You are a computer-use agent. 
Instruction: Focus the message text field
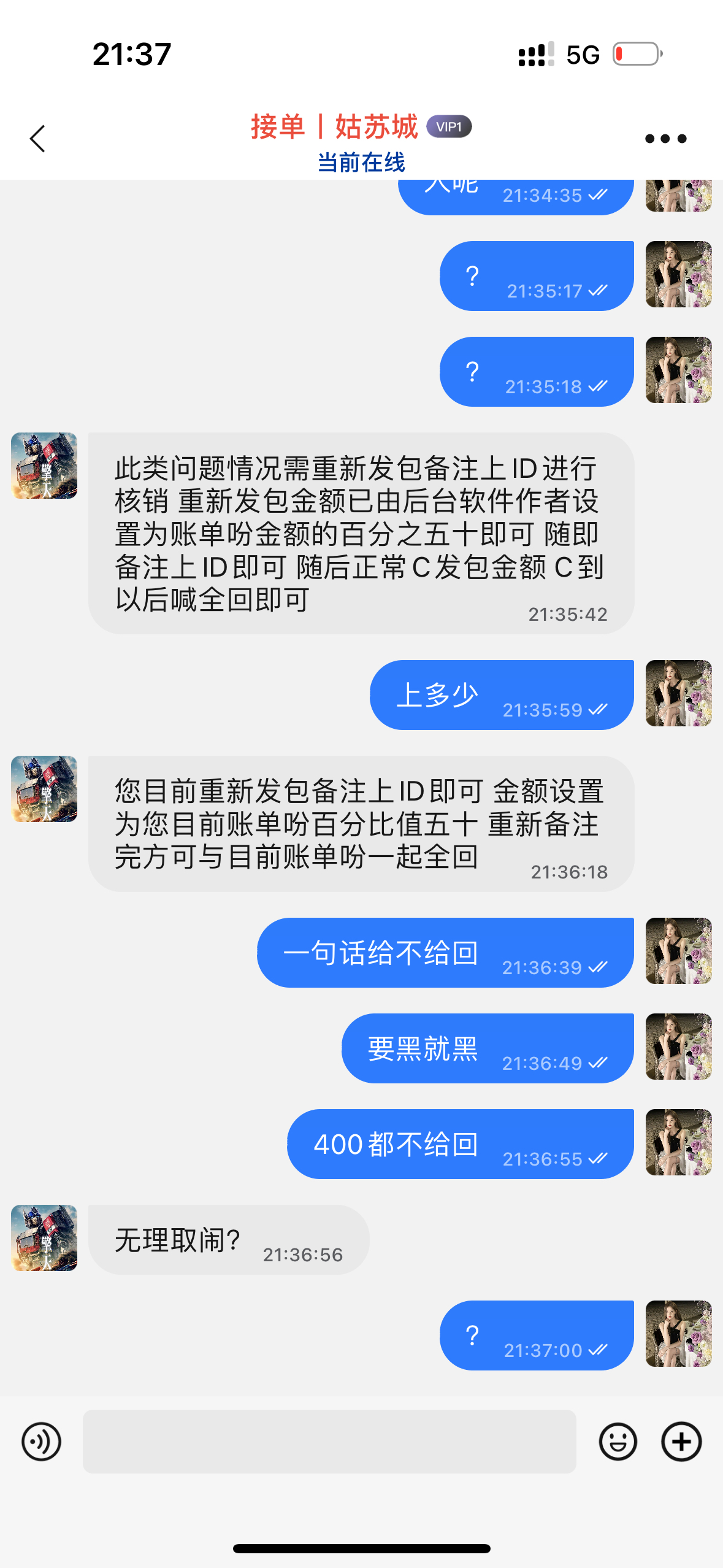[329, 1441]
